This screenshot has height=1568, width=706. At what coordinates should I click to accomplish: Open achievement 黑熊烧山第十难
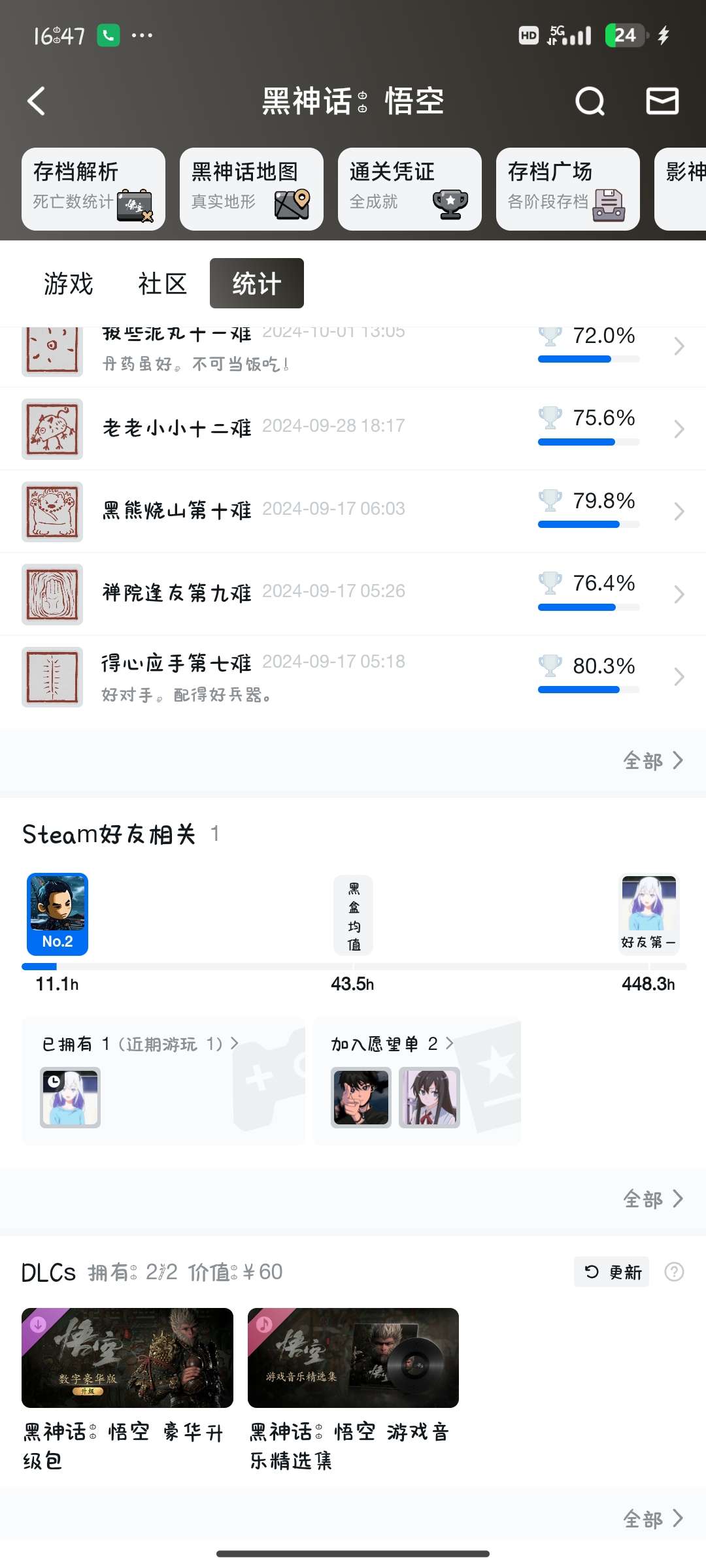point(353,511)
